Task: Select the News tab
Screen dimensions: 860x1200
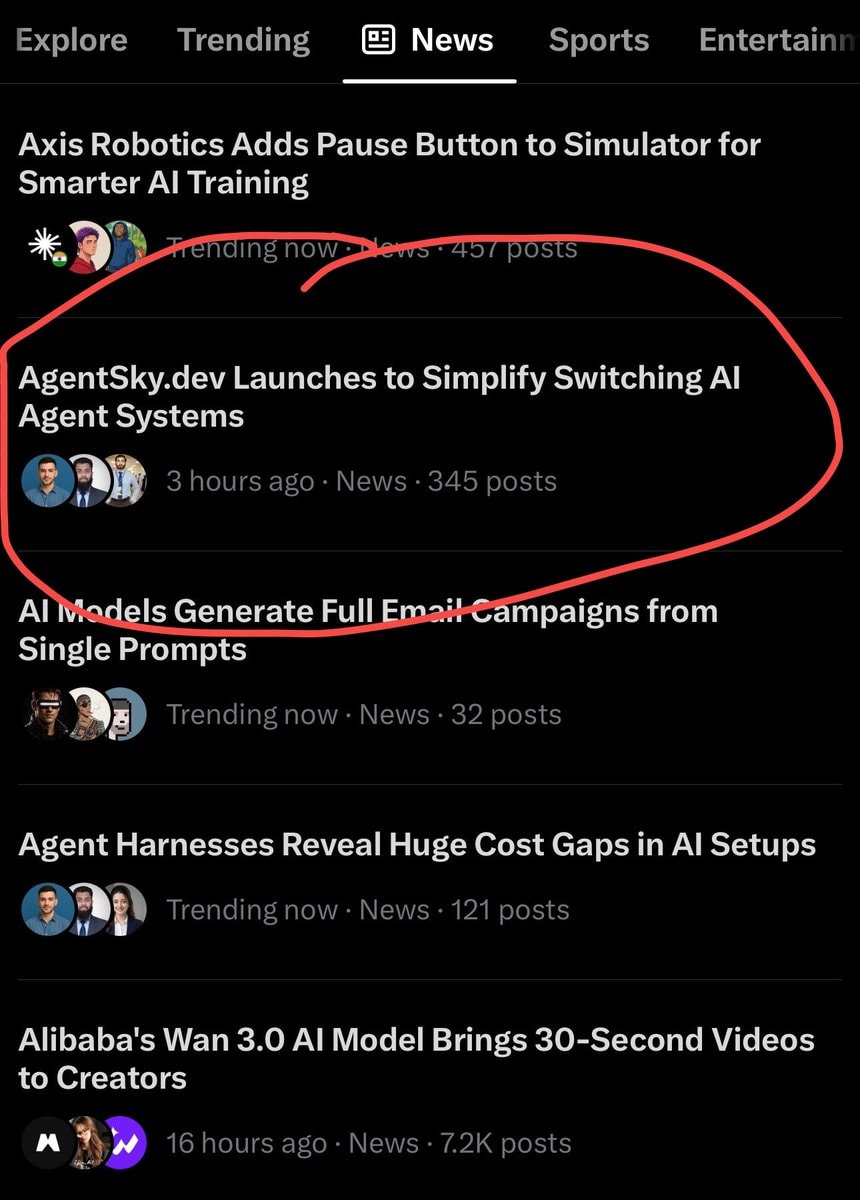Action: click(428, 40)
